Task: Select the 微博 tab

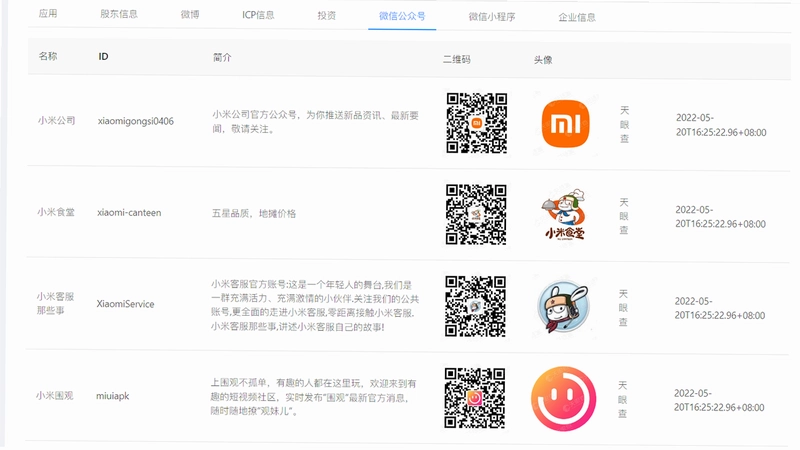Action: click(x=190, y=15)
